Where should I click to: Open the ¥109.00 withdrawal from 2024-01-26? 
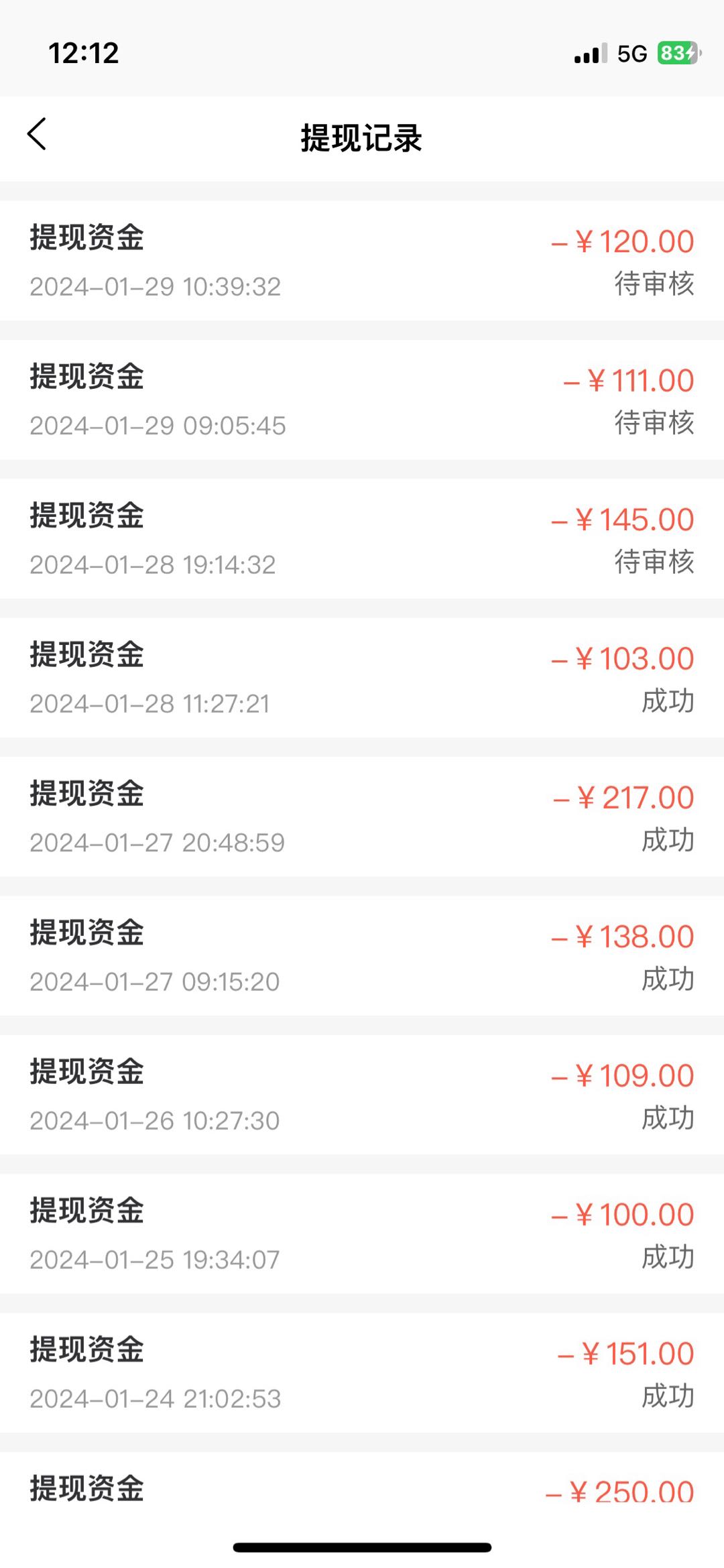point(362,1095)
